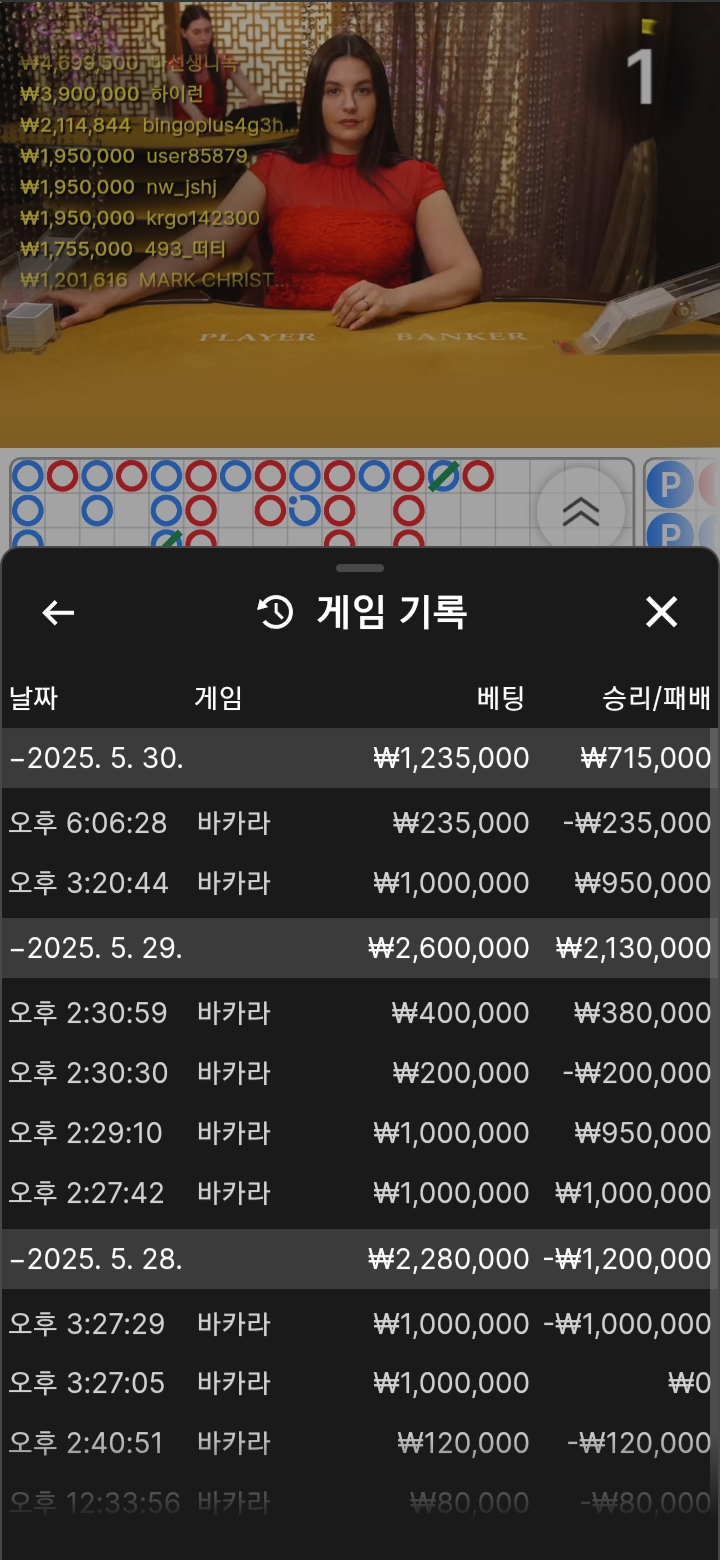The image size is (720, 1560).
Task: Open the 오후 2:27:42 바카라 record
Action: (x=359, y=1193)
